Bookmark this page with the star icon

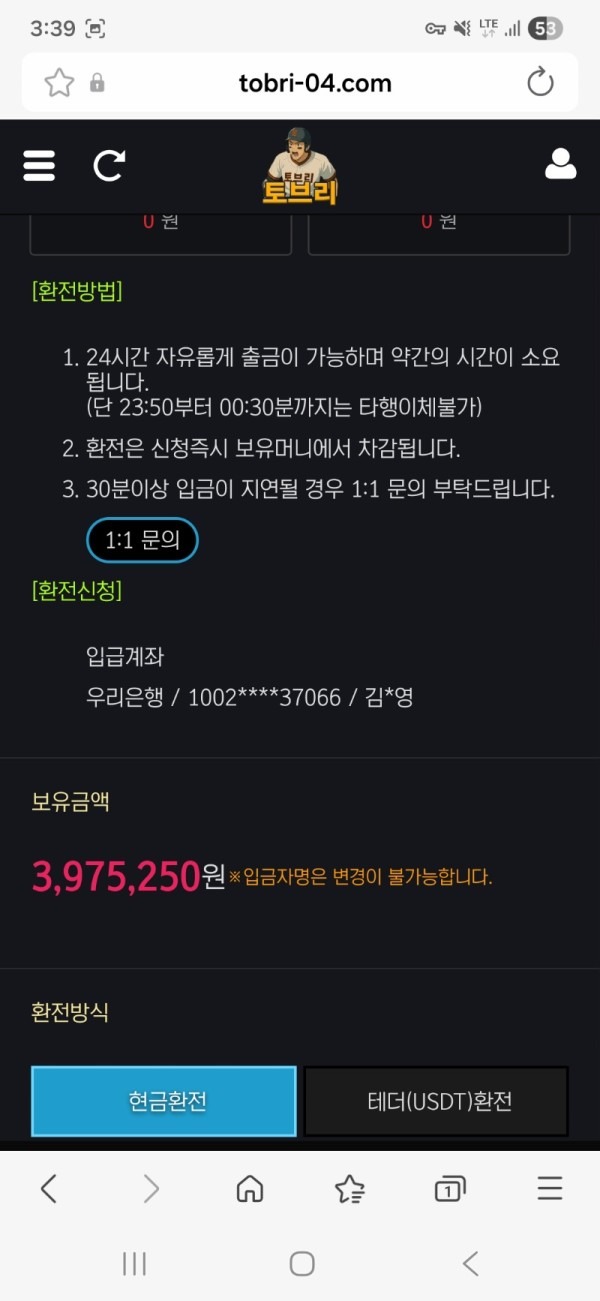(x=59, y=83)
